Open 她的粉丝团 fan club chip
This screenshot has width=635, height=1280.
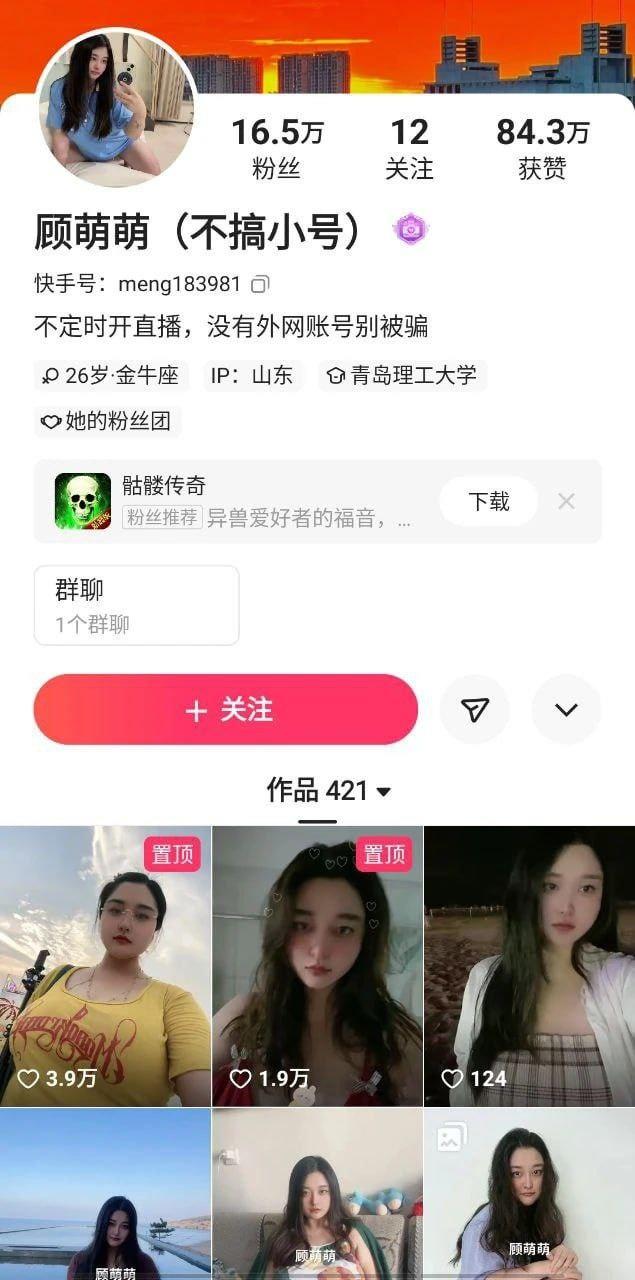pos(107,421)
